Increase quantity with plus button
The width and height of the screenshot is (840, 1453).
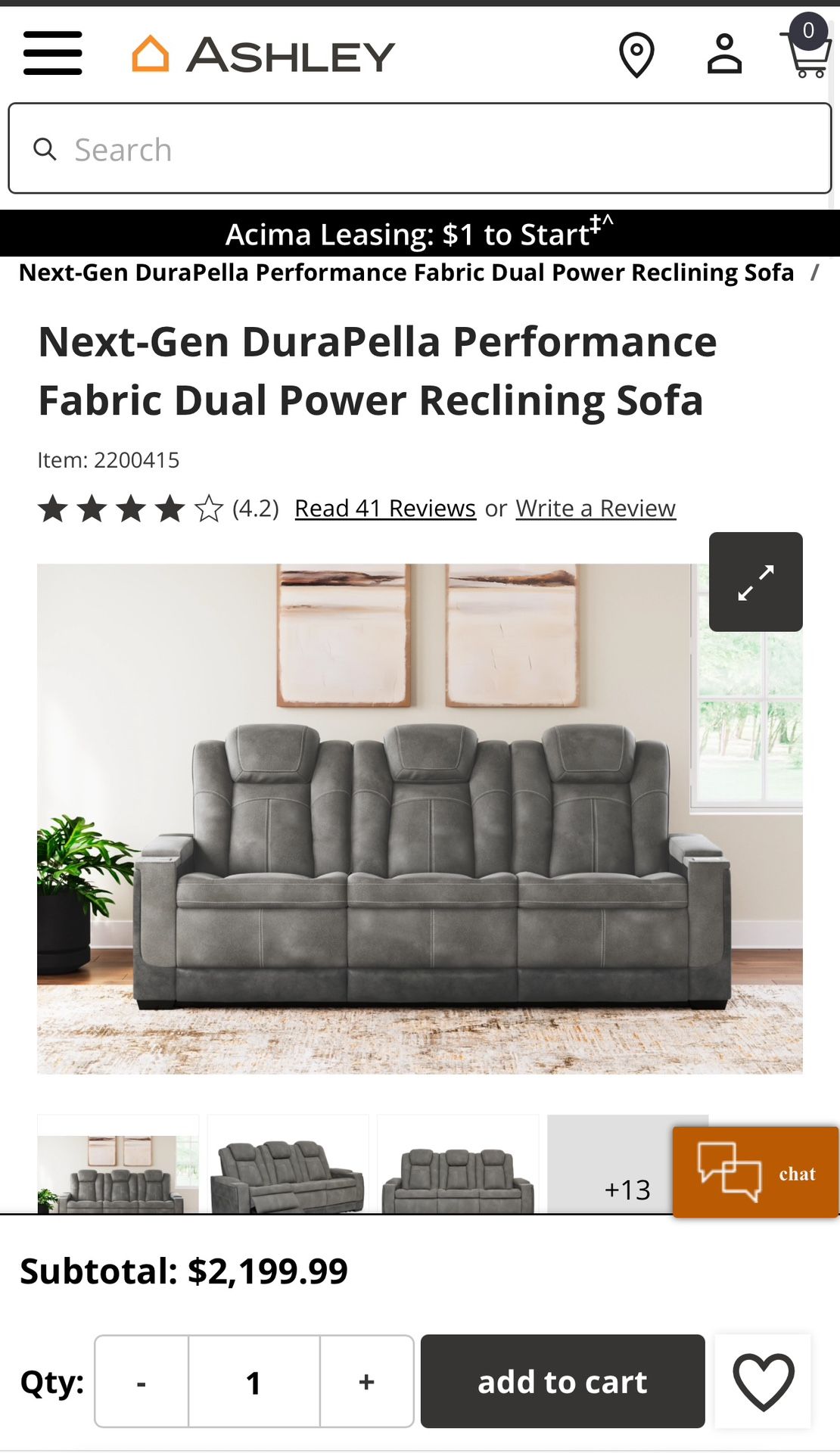[367, 1382]
